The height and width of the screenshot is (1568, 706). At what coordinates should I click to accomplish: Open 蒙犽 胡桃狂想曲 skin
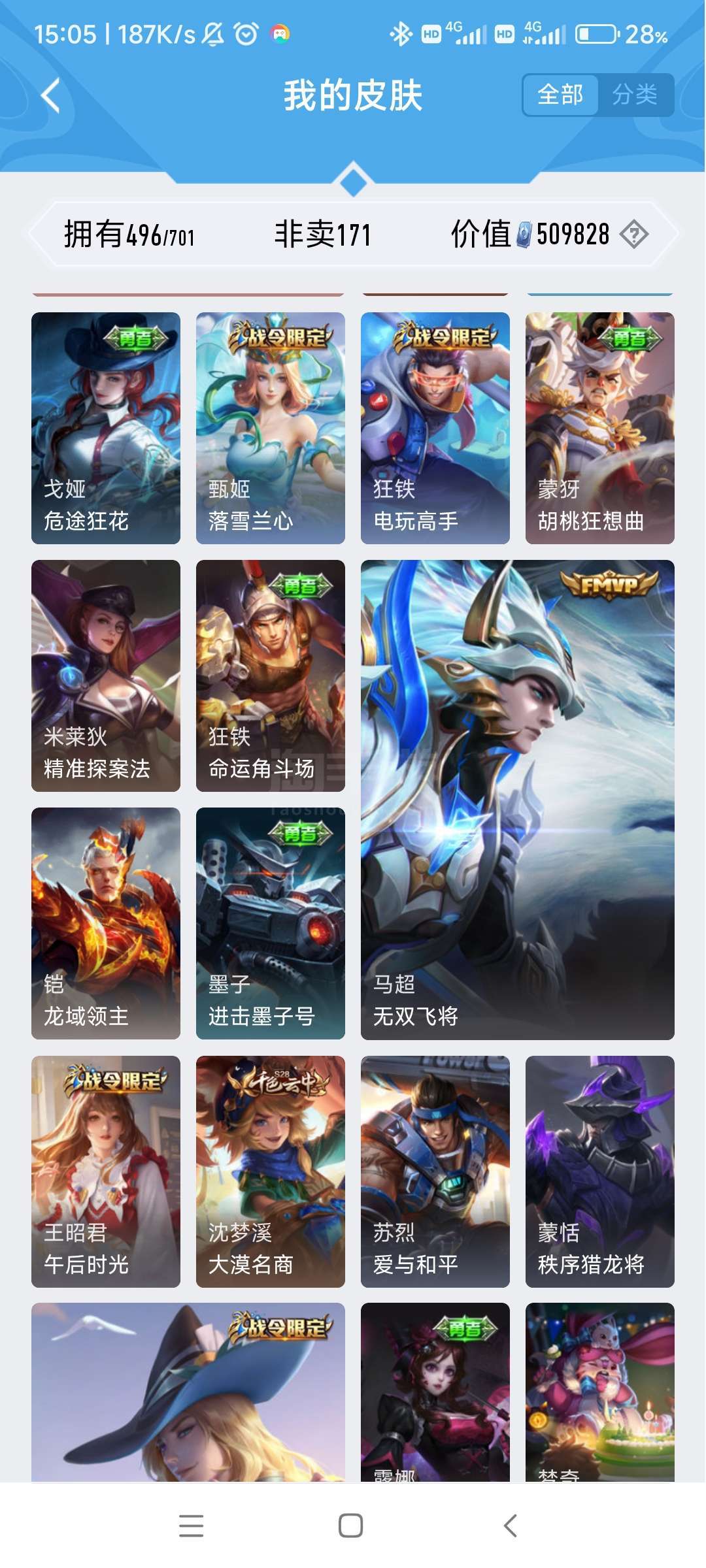[x=600, y=428]
